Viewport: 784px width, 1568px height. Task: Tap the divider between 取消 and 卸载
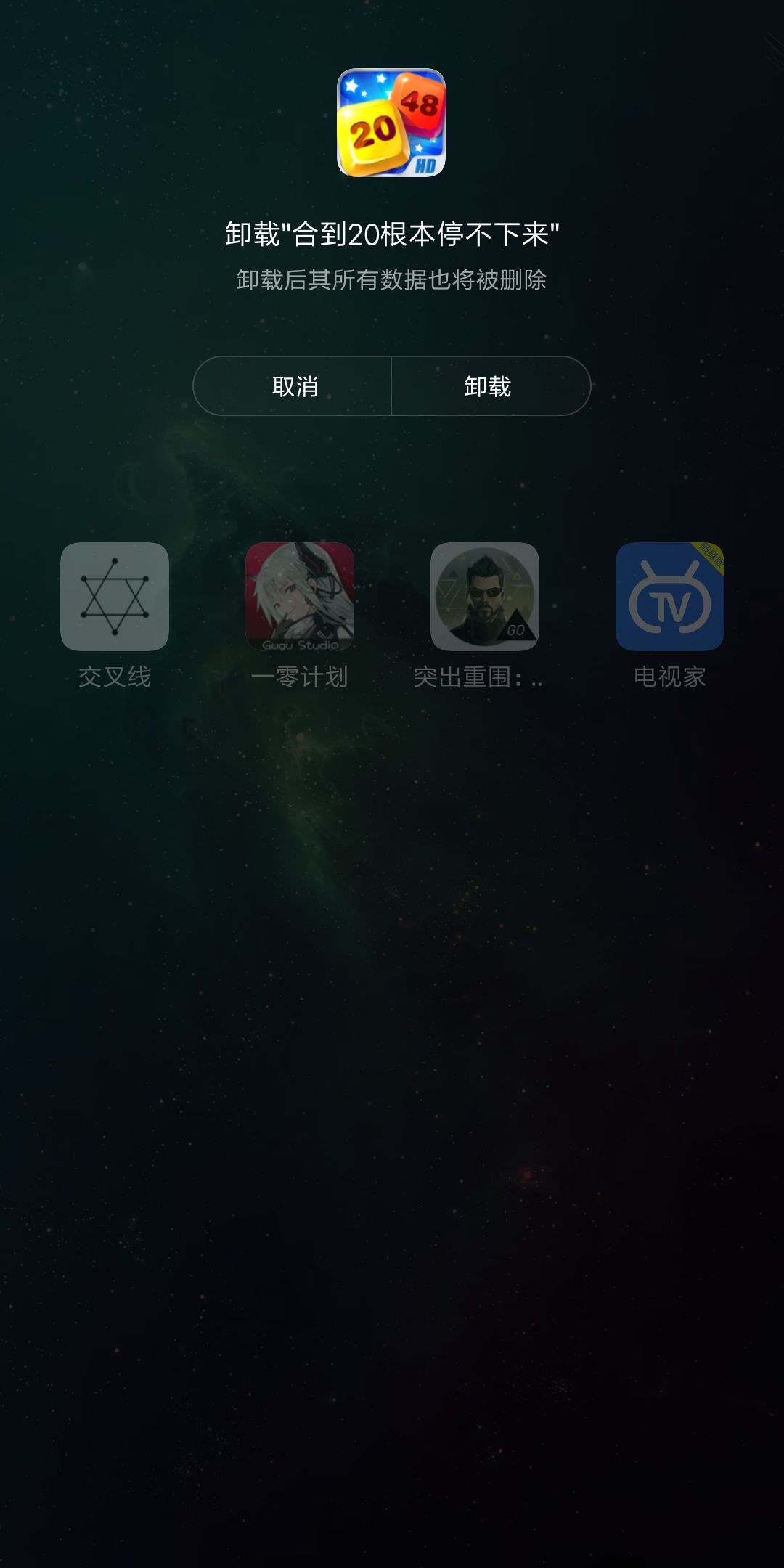(392, 387)
